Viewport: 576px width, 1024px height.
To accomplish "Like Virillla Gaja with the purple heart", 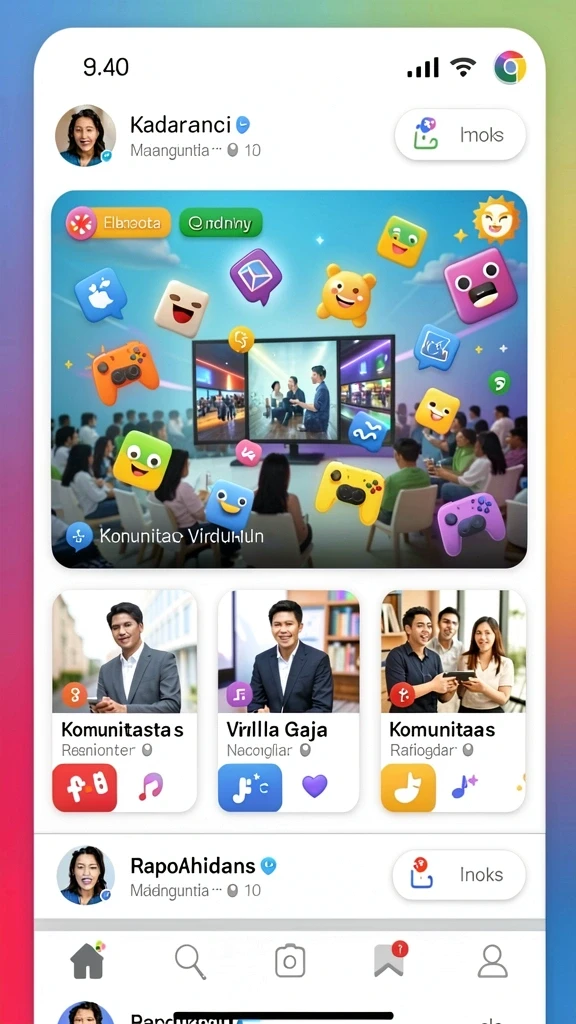I will [x=314, y=786].
